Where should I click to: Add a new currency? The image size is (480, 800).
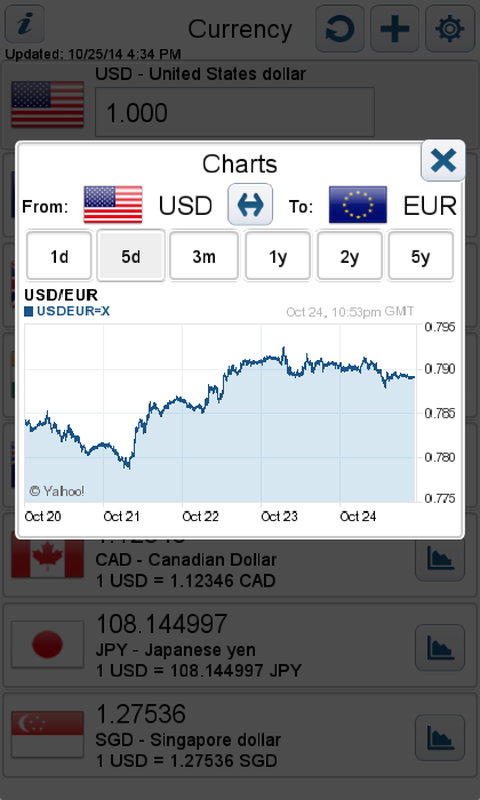[395, 29]
